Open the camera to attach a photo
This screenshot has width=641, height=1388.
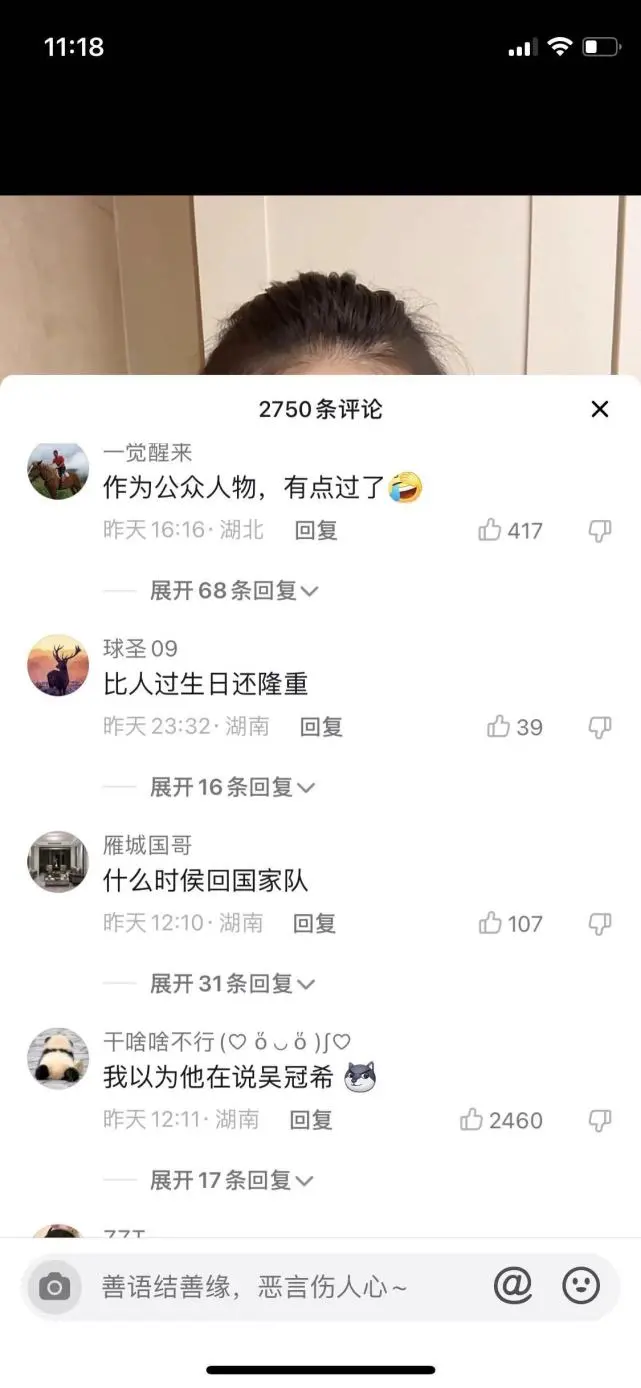pos(54,1287)
